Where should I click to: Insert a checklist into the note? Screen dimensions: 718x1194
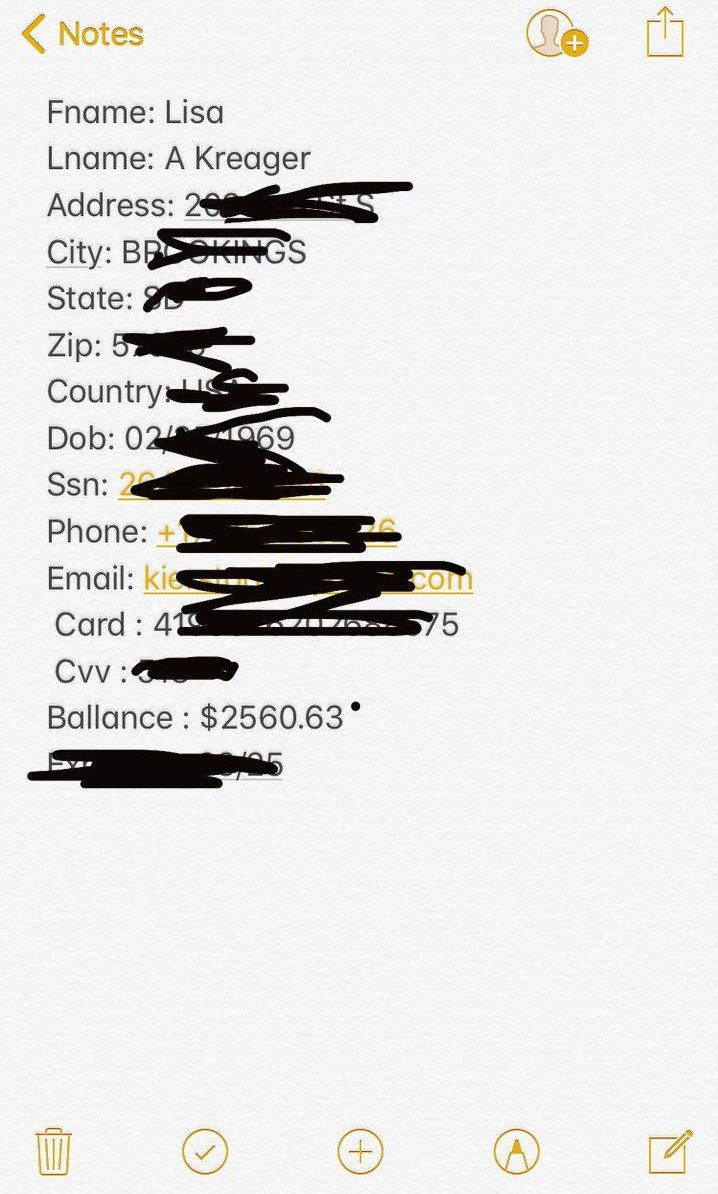(205, 1151)
